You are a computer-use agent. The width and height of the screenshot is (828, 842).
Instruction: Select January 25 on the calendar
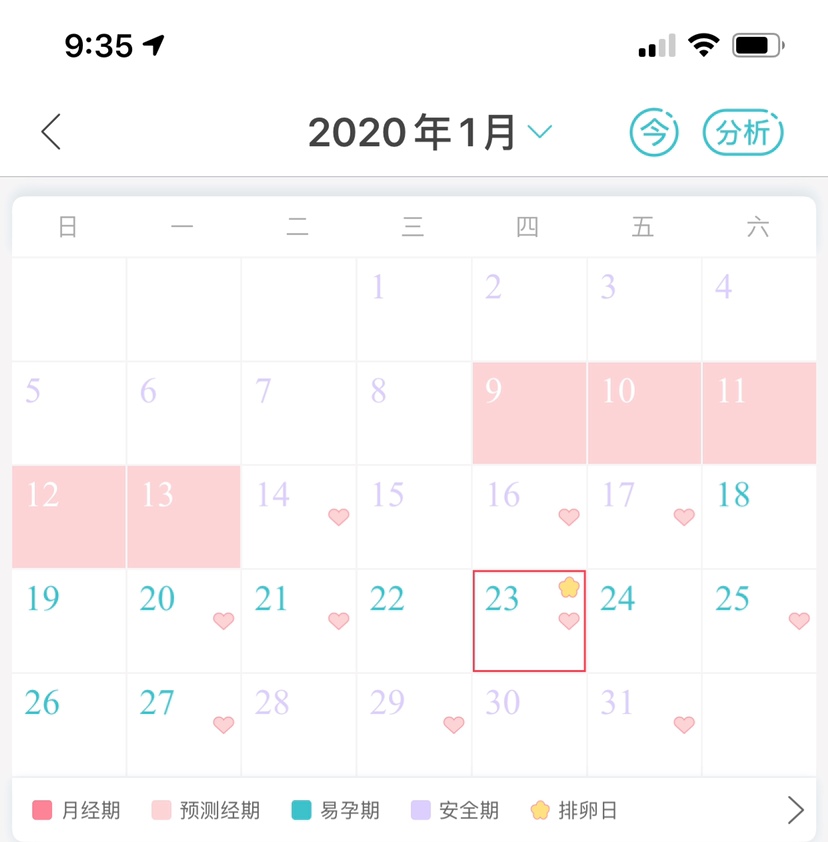point(758,621)
